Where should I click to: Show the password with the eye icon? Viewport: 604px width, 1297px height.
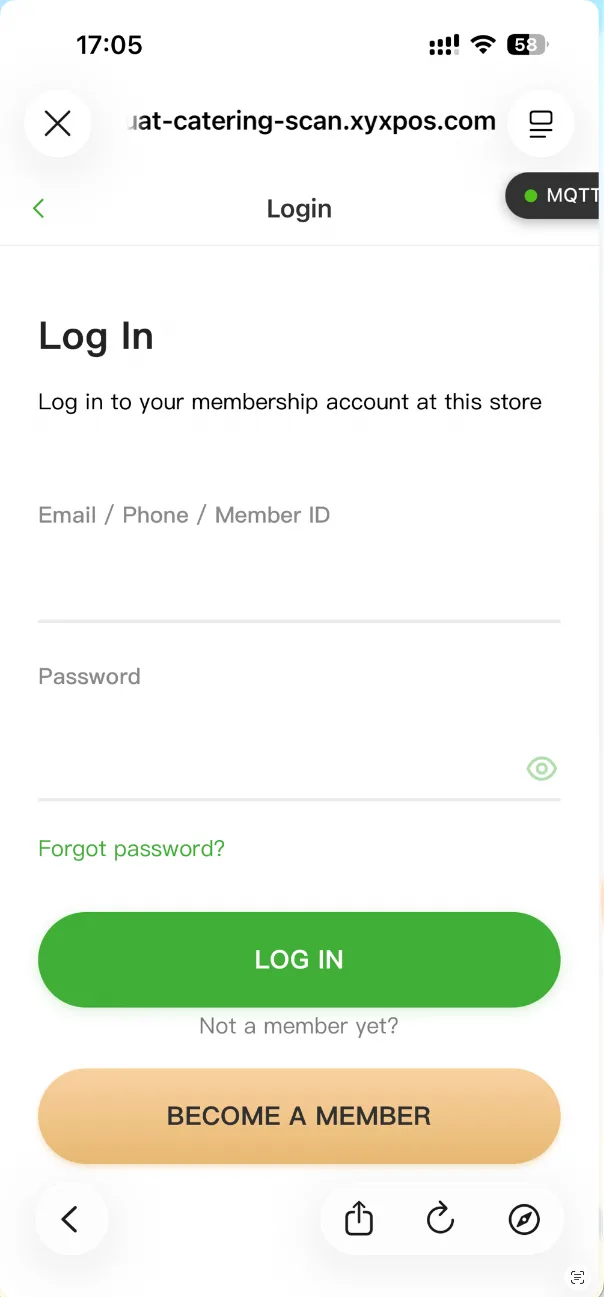click(542, 768)
